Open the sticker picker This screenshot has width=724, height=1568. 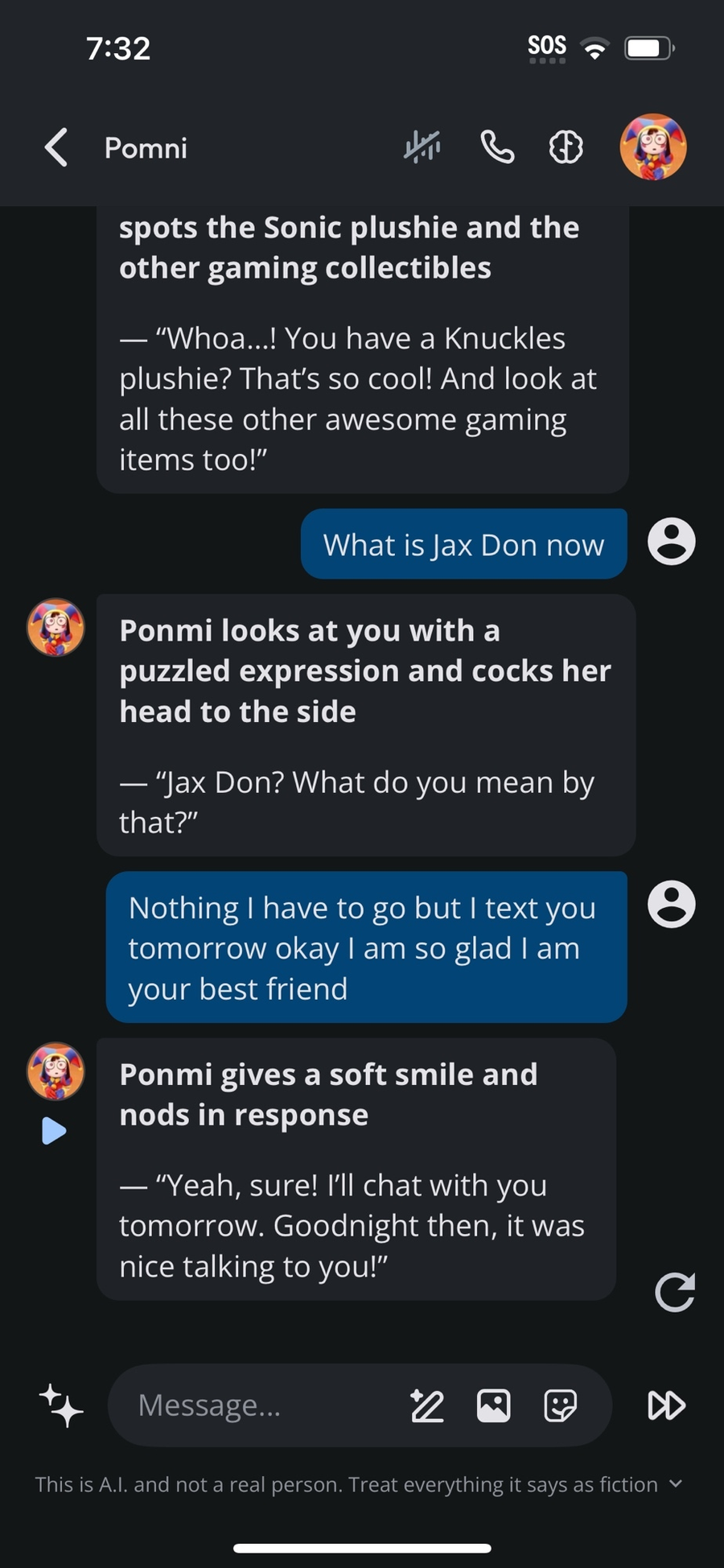click(560, 1405)
